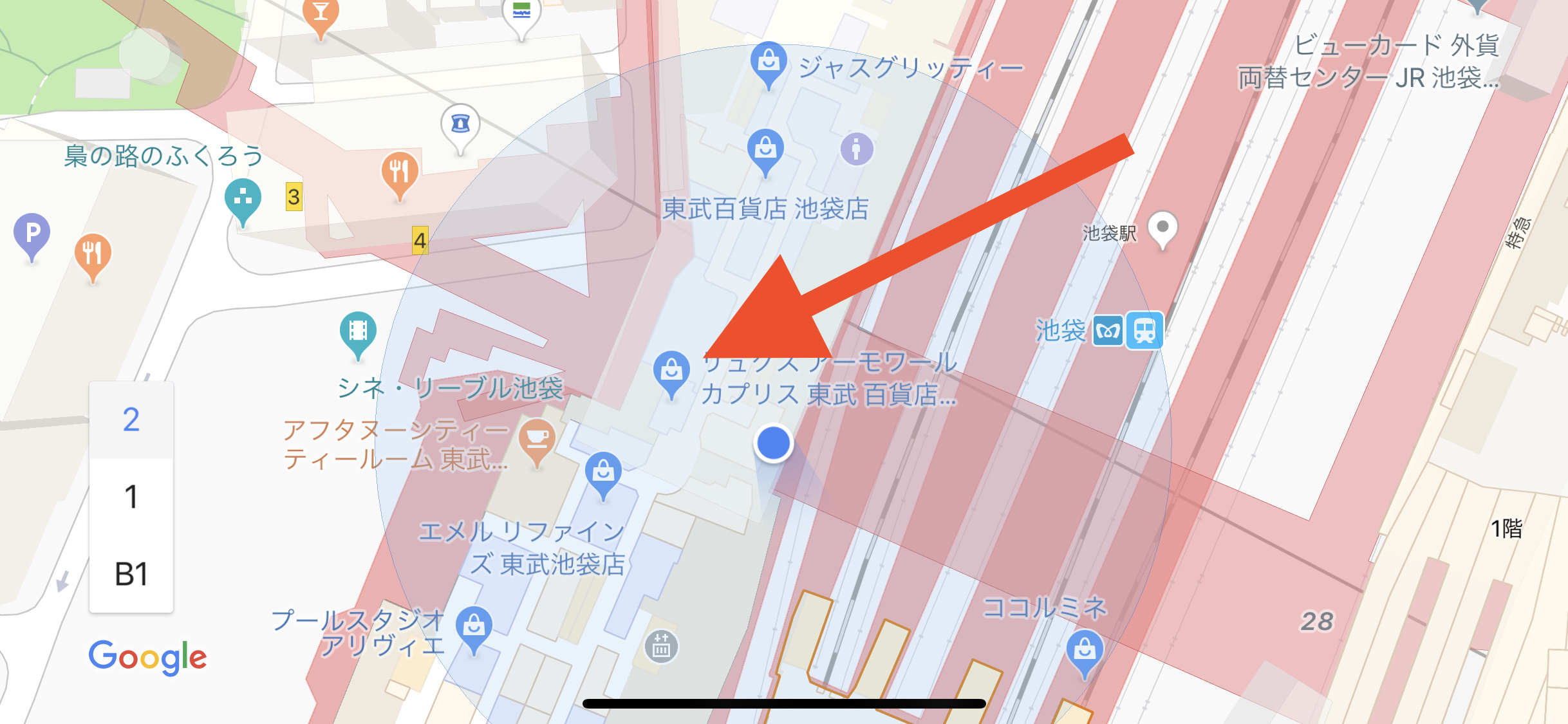Open the 池袋 metro station icon

pyautogui.click(x=1108, y=332)
